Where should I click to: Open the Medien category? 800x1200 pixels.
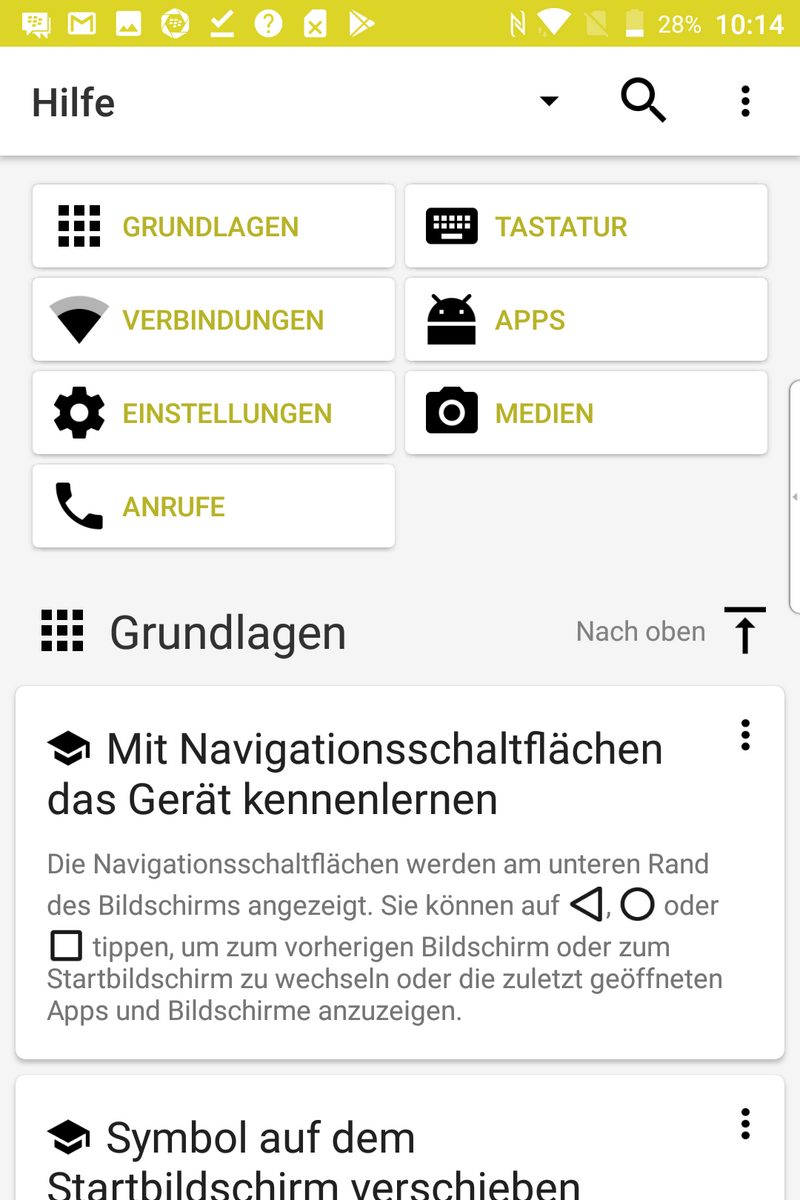click(x=585, y=413)
